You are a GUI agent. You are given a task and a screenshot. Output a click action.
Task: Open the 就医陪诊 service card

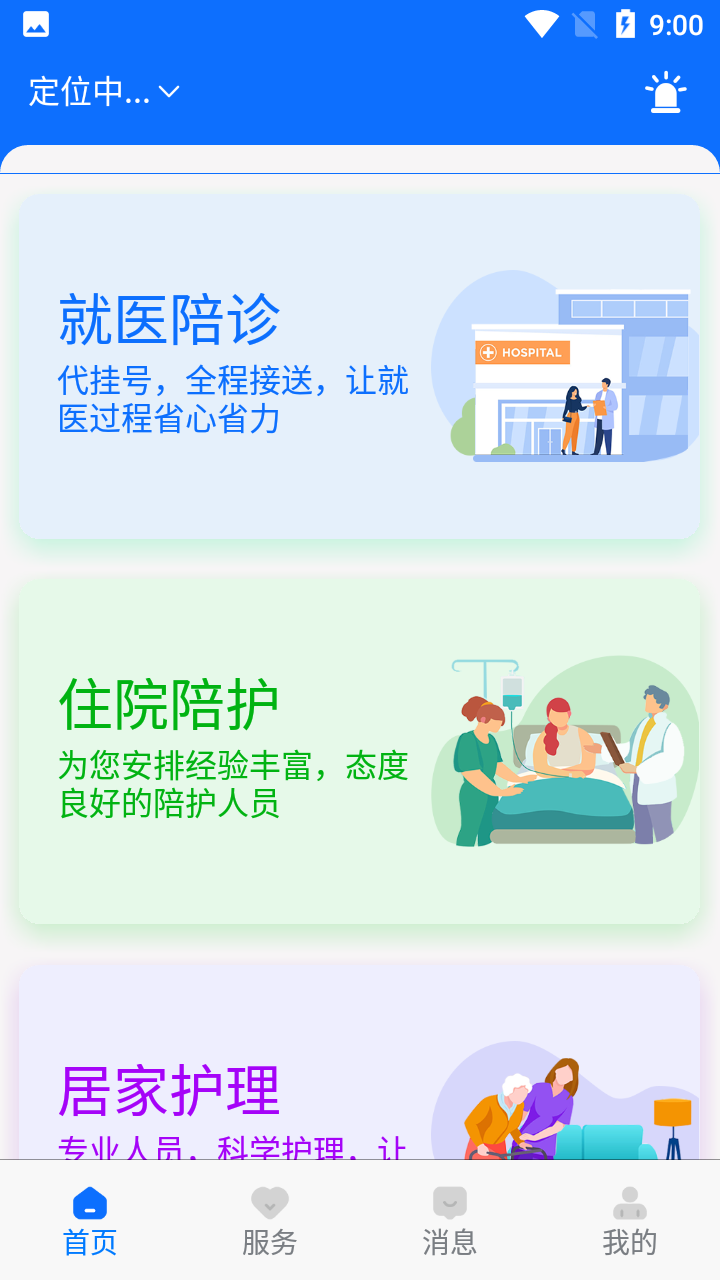(360, 365)
